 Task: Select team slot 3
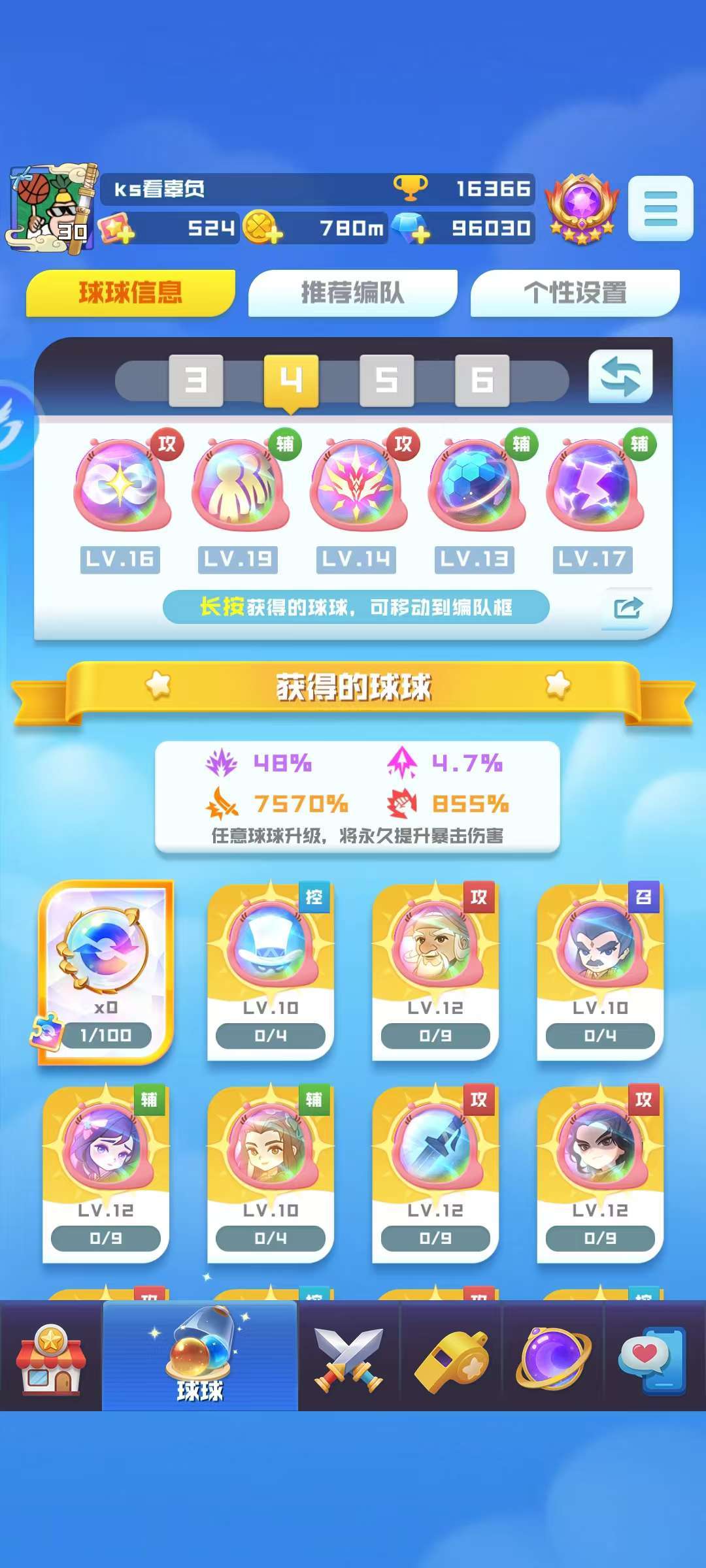[x=195, y=380]
